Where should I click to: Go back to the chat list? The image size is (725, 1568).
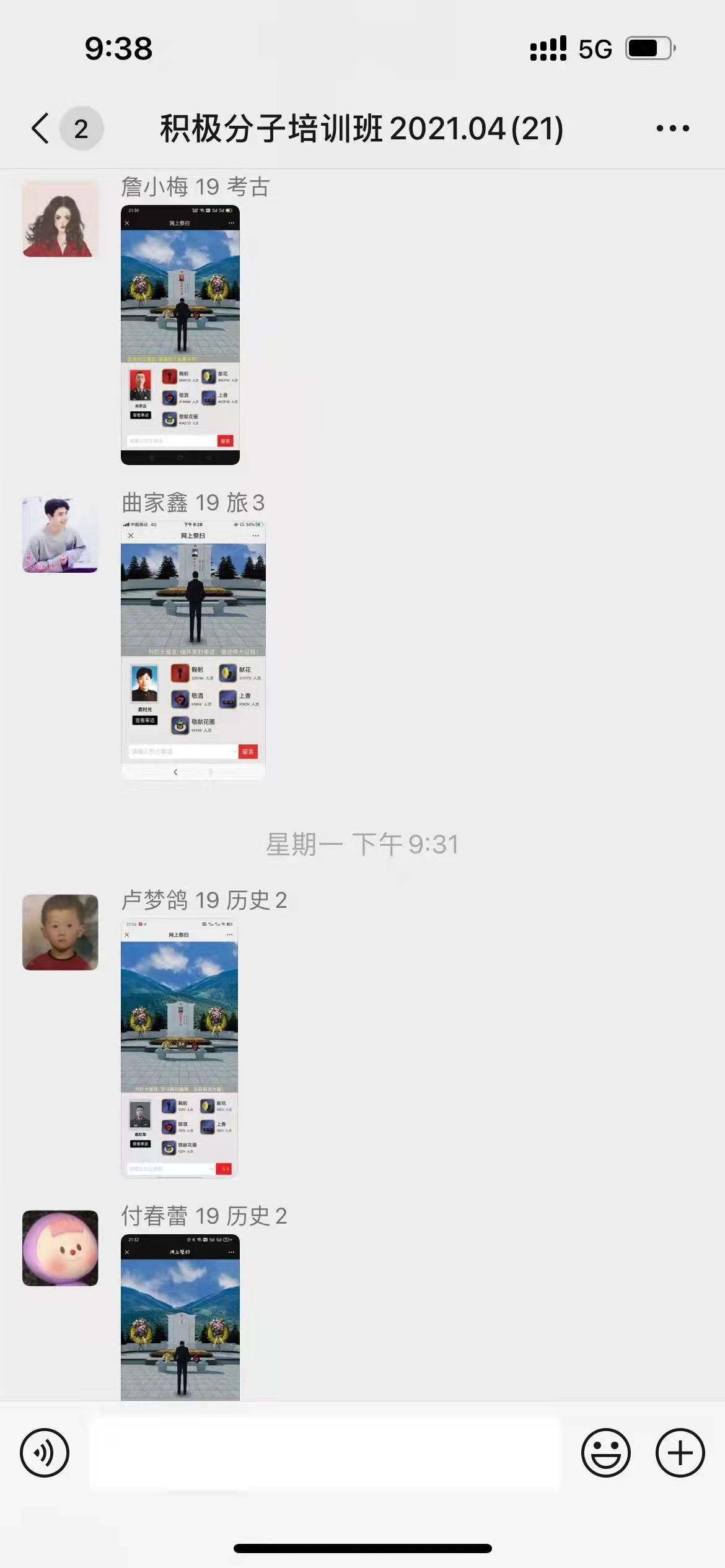(41, 129)
